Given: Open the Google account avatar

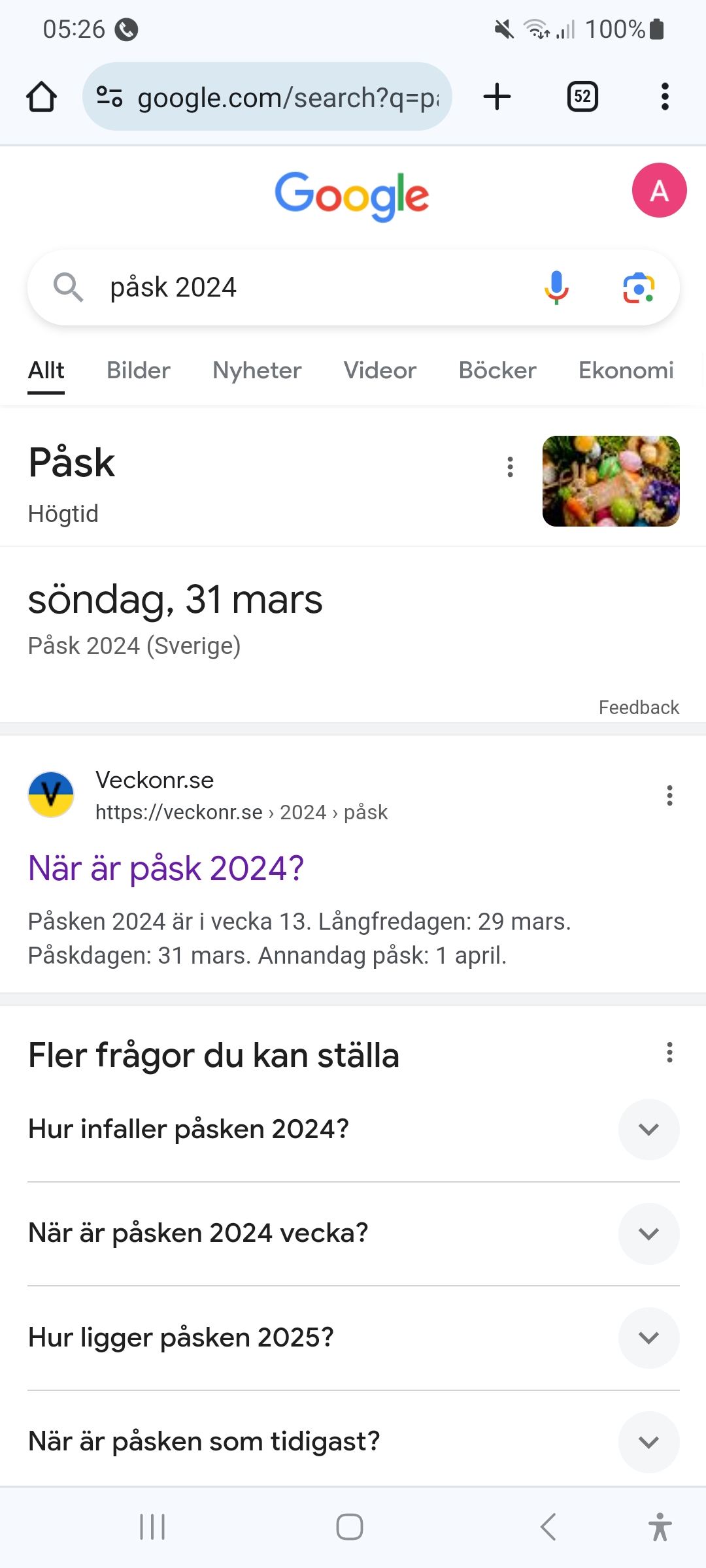Looking at the screenshot, I should pyautogui.click(x=659, y=190).
